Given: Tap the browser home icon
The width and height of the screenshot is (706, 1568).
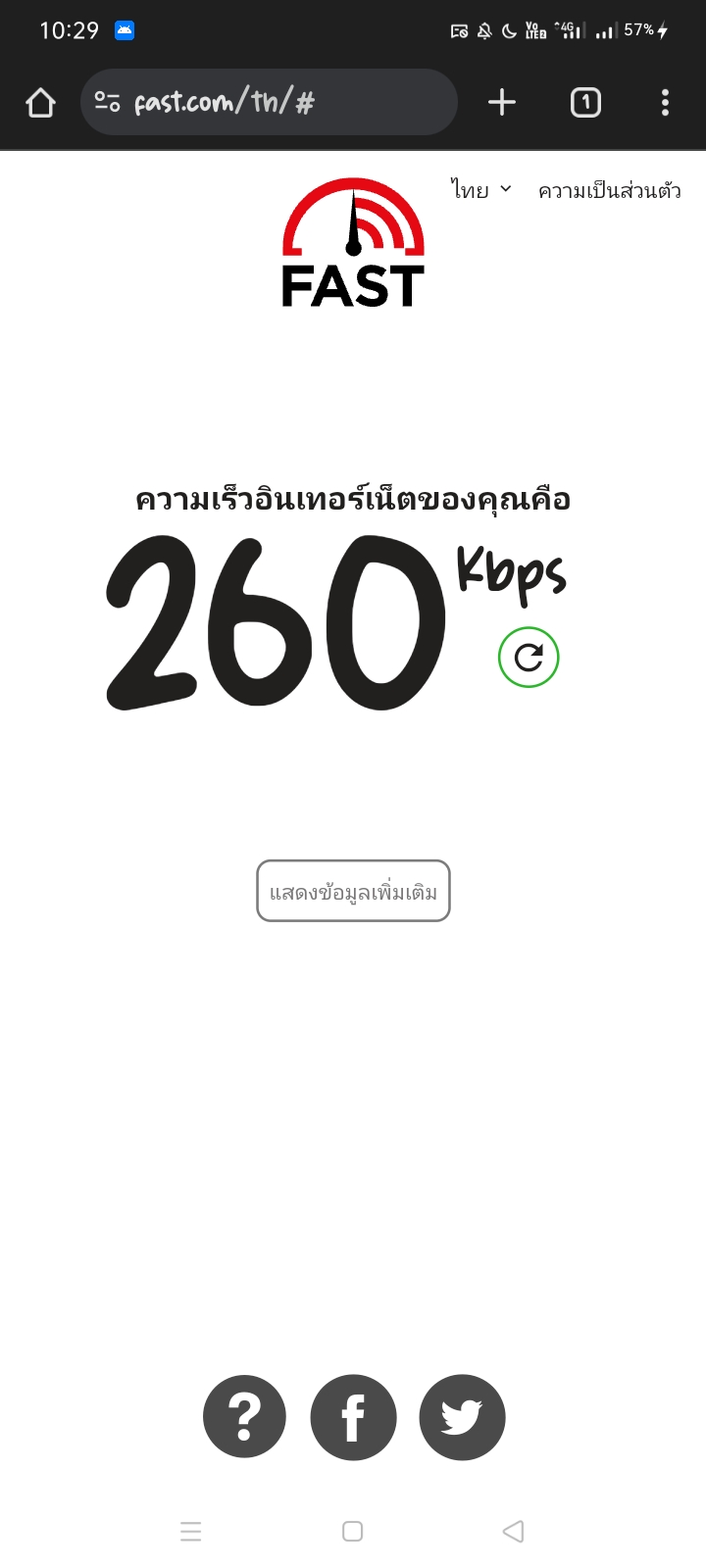Looking at the screenshot, I should pyautogui.click(x=40, y=102).
